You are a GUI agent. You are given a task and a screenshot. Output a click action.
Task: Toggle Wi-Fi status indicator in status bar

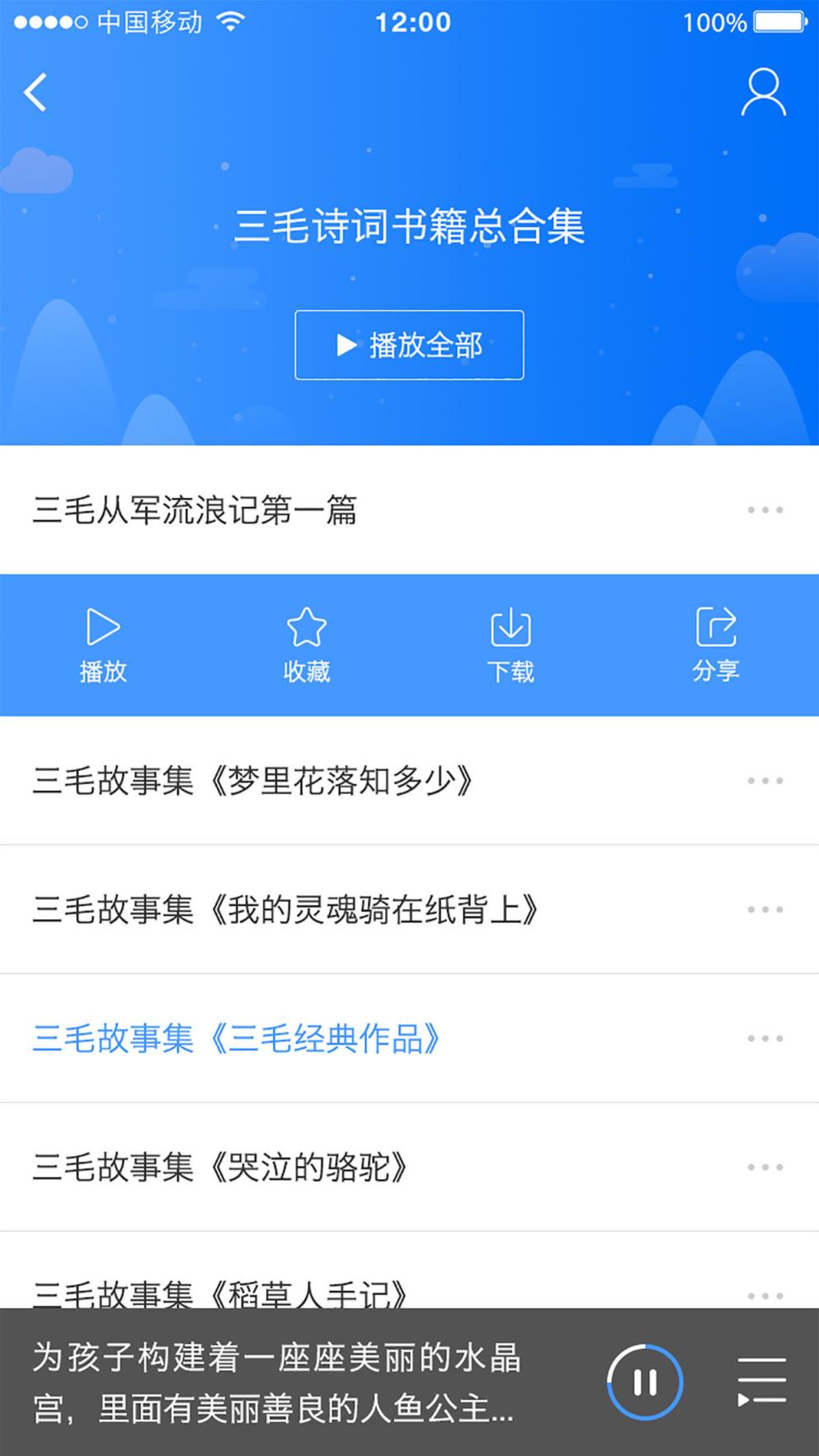point(228,21)
